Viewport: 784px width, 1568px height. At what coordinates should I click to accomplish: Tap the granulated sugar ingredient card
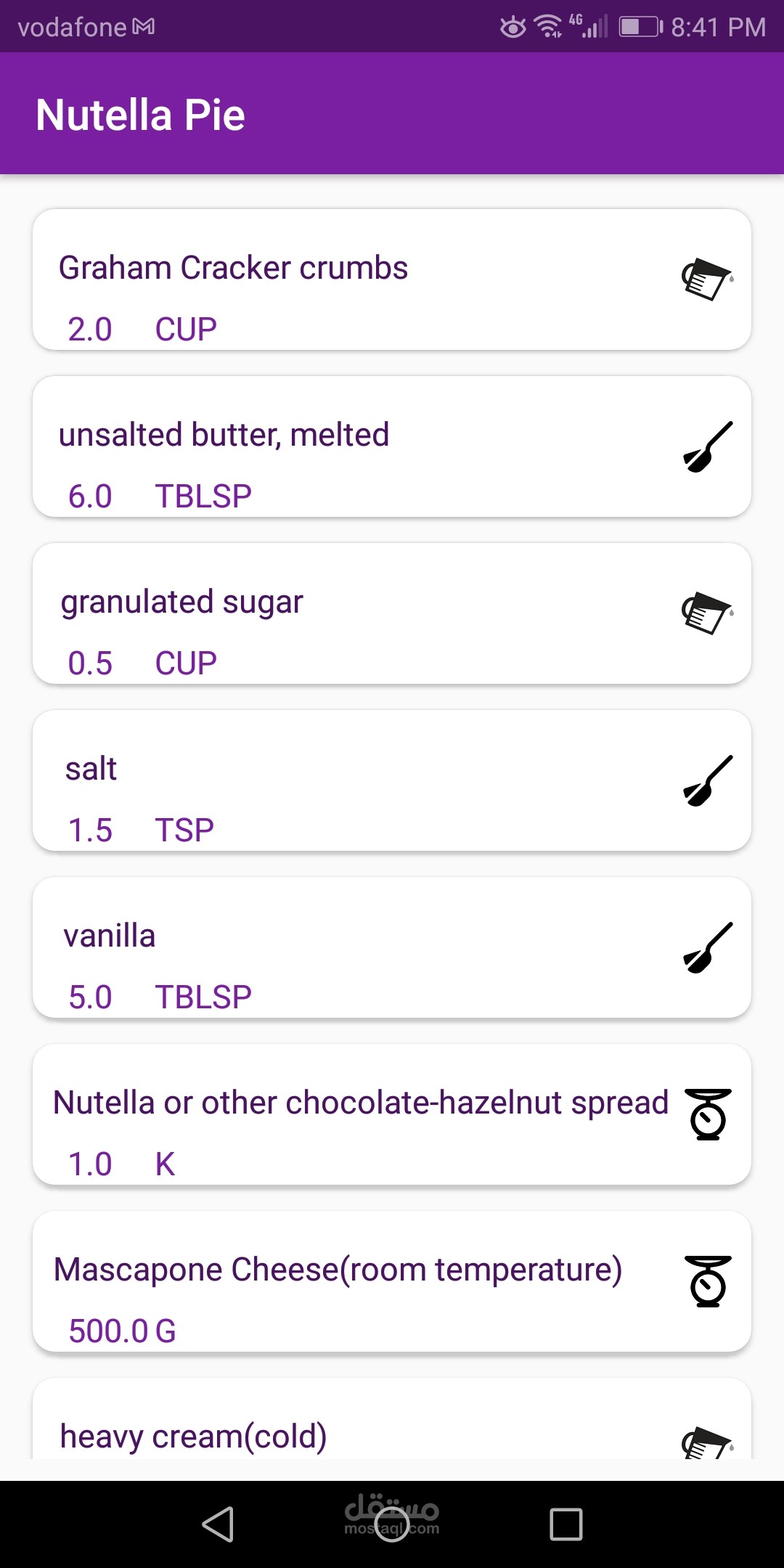(392, 614)
